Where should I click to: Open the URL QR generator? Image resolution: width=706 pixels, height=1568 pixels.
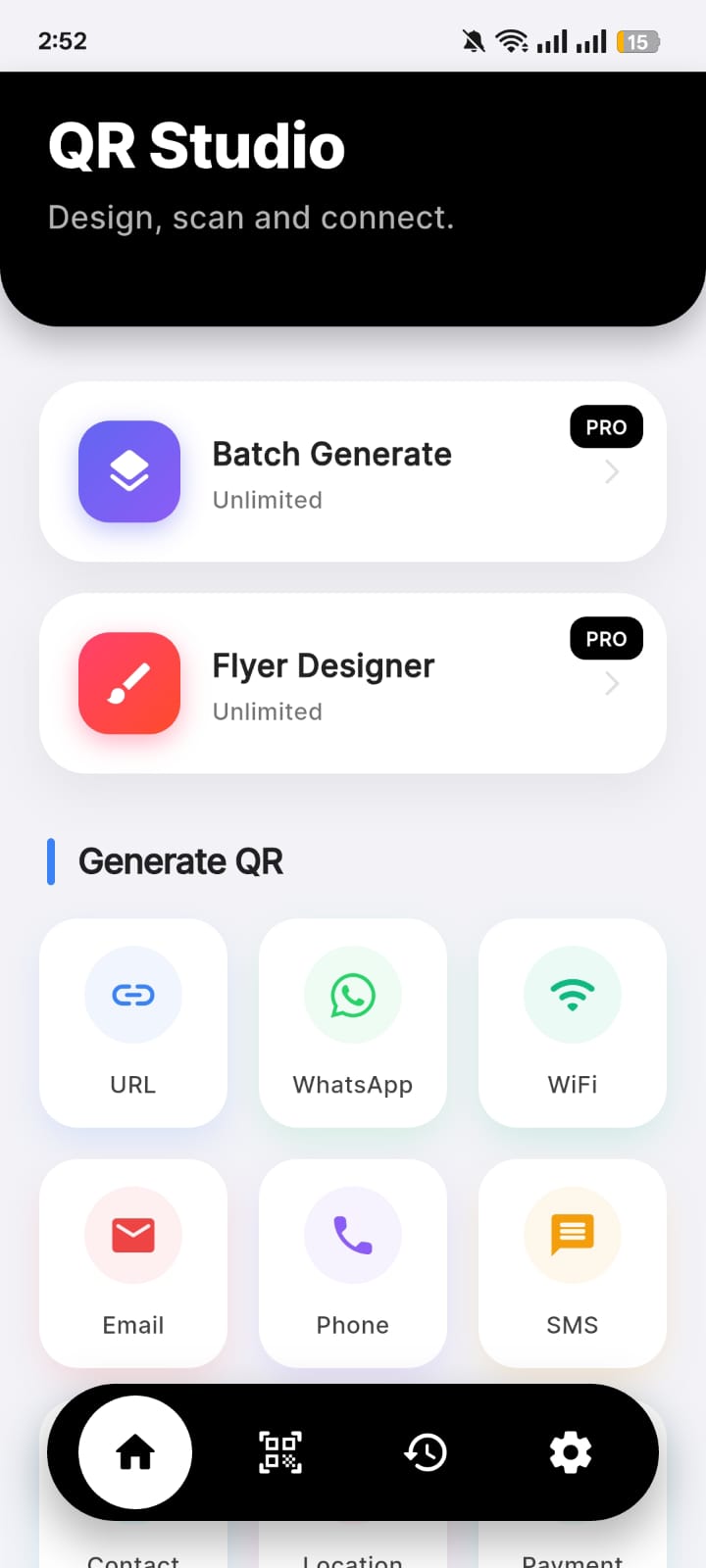pos(132,1023)
